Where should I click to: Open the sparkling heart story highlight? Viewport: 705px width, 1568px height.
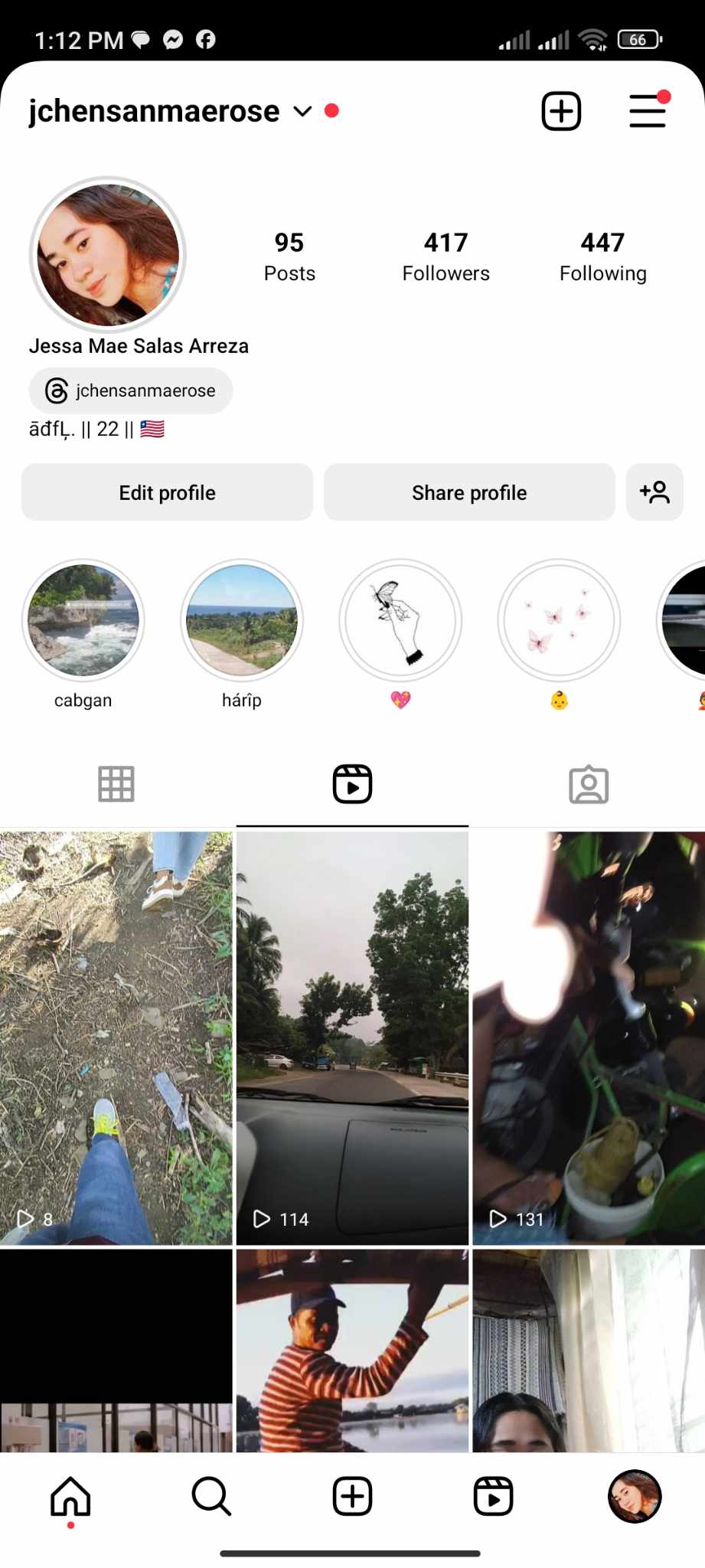(x=400, y=620)
